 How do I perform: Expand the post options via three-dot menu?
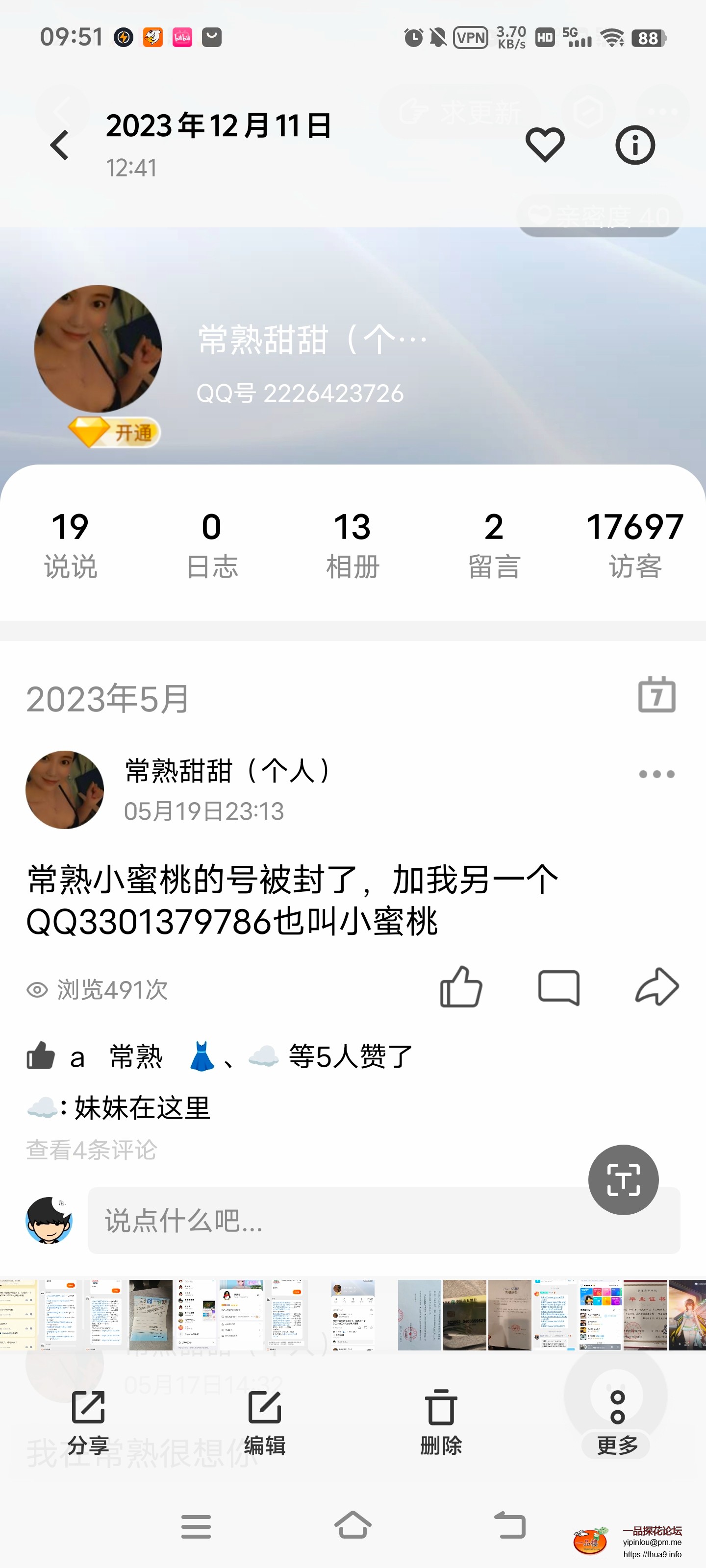click(x=656, y=774)
